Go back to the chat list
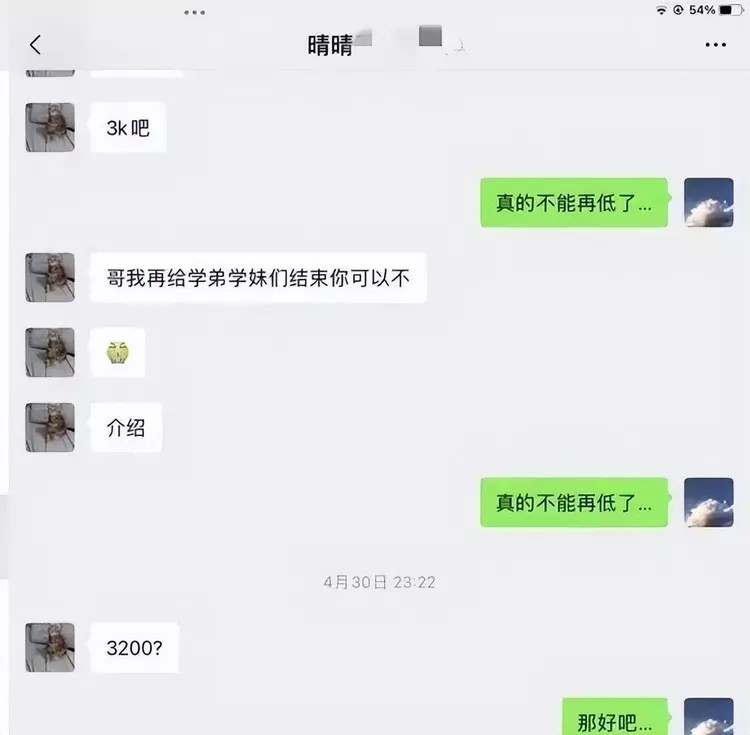The height and width of the screenshot is (735, 750). click(x=35, y=45)
